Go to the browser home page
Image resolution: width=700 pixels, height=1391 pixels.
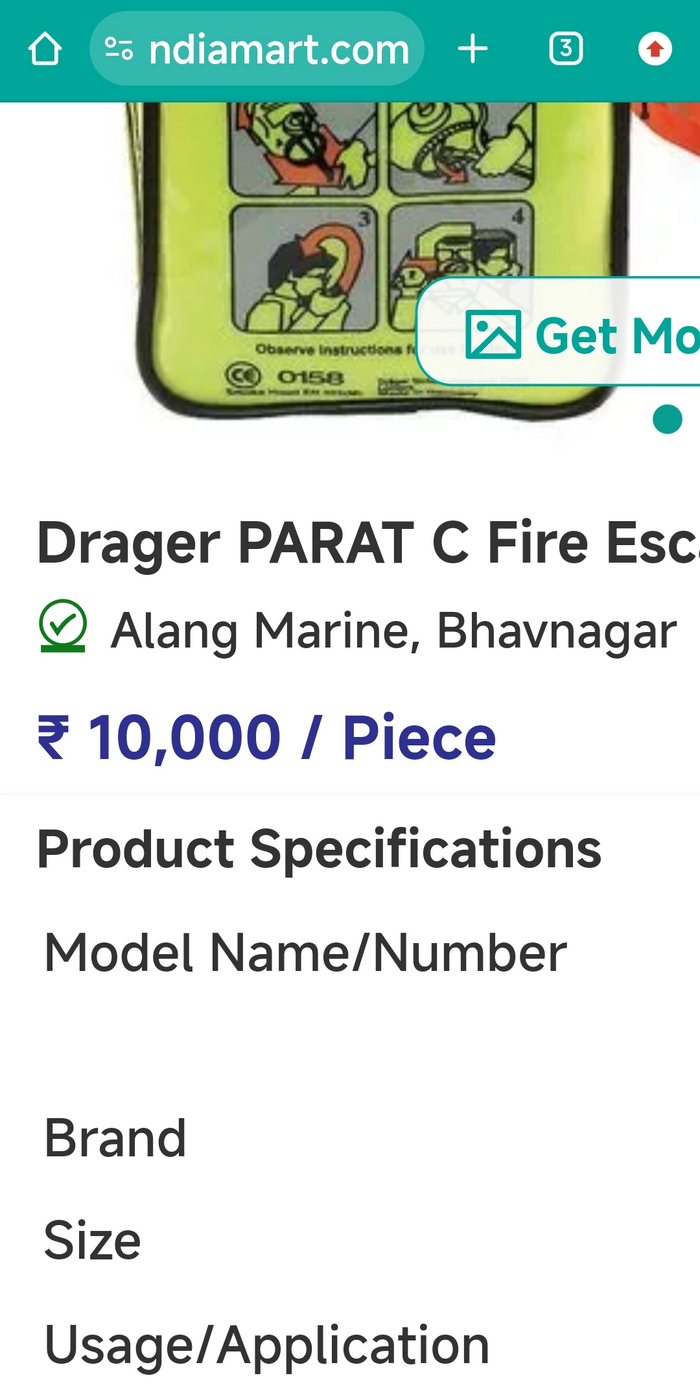pyautogui.click(x=45, y=48)
